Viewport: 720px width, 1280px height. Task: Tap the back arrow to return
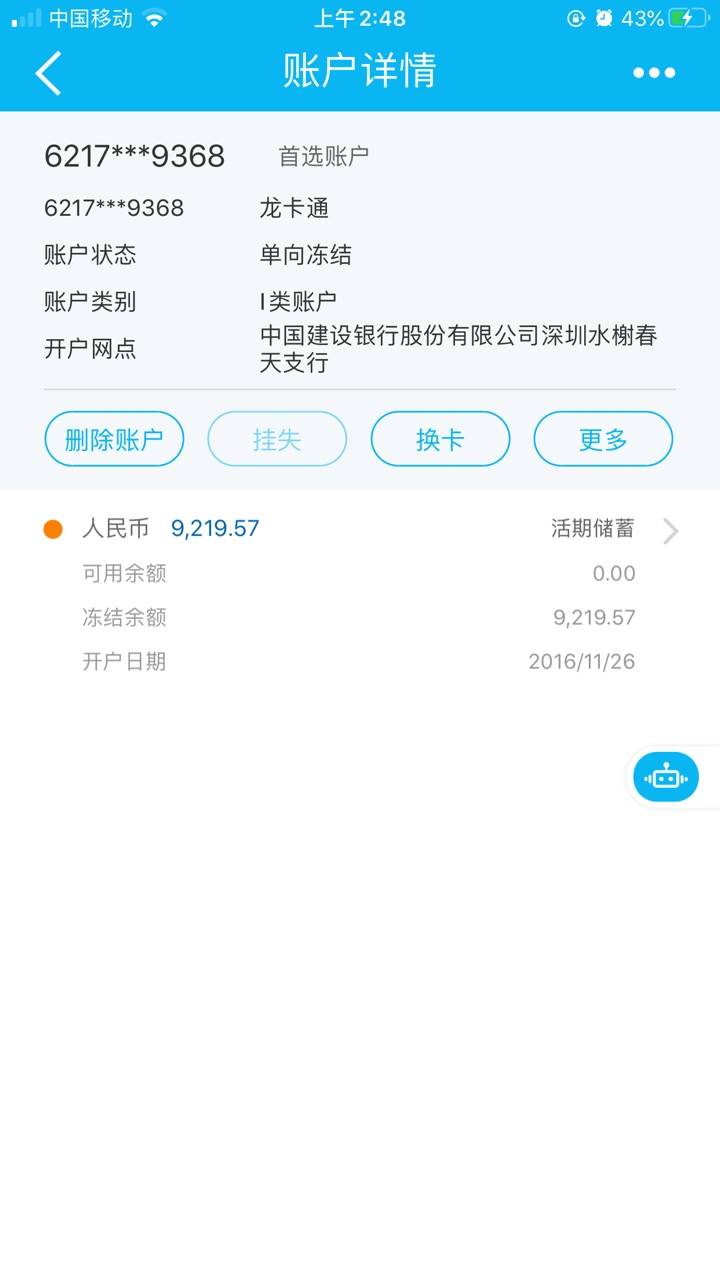click(48, 72)
